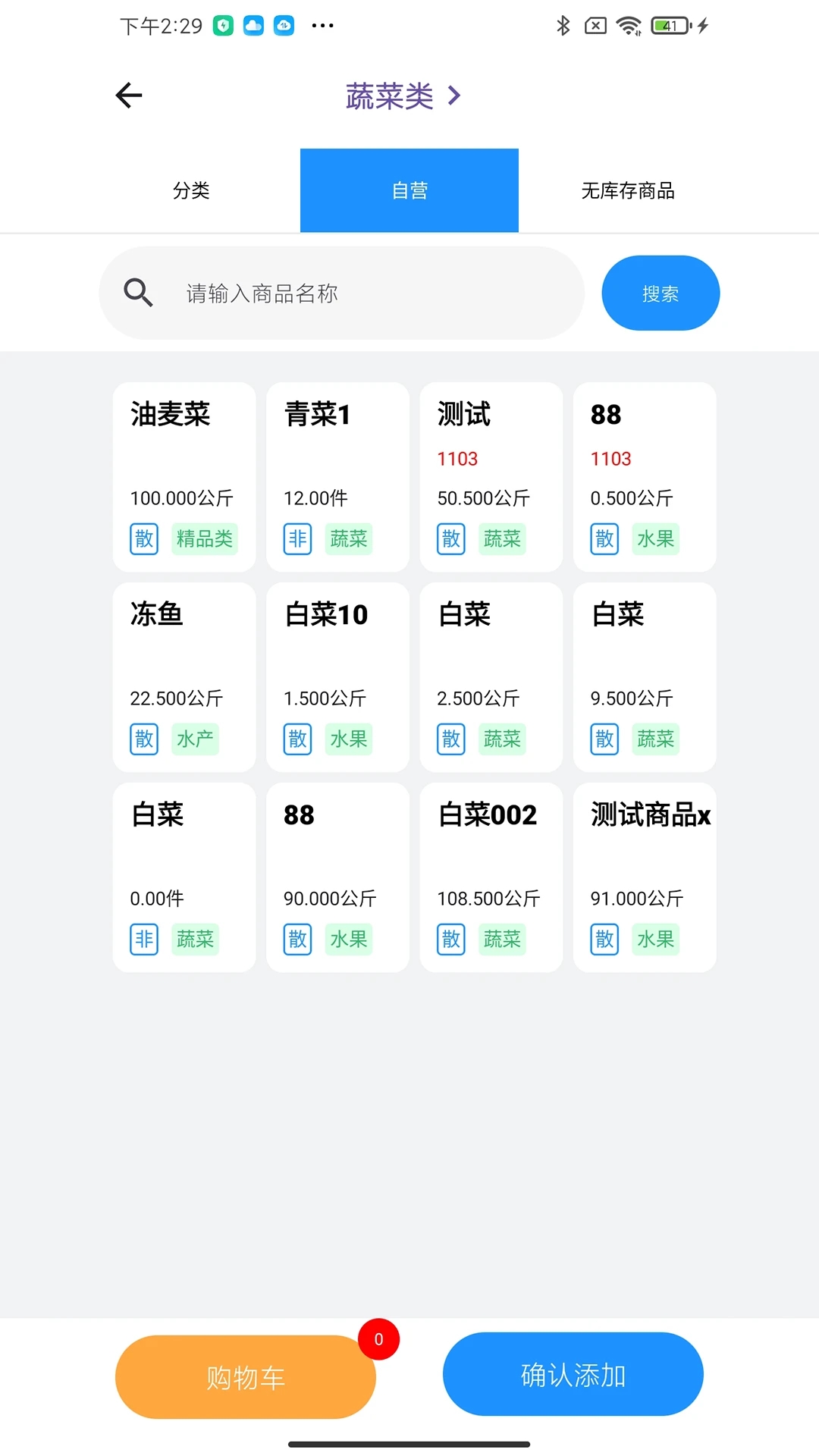Choose the 测试商品x product card
Viewport: 819px width, 1456px height.
point(645,877)
